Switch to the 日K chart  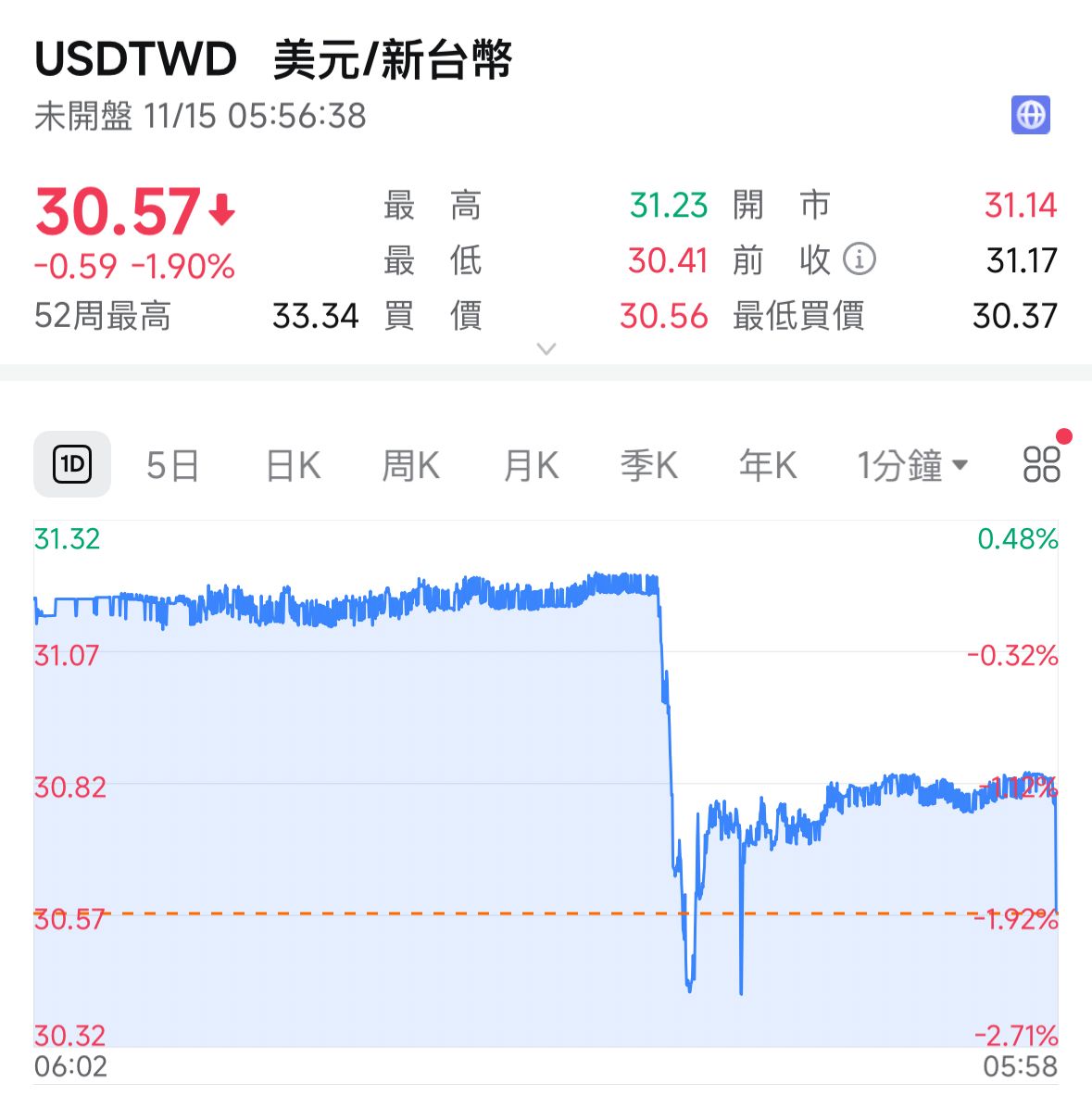tap(293, 465)
